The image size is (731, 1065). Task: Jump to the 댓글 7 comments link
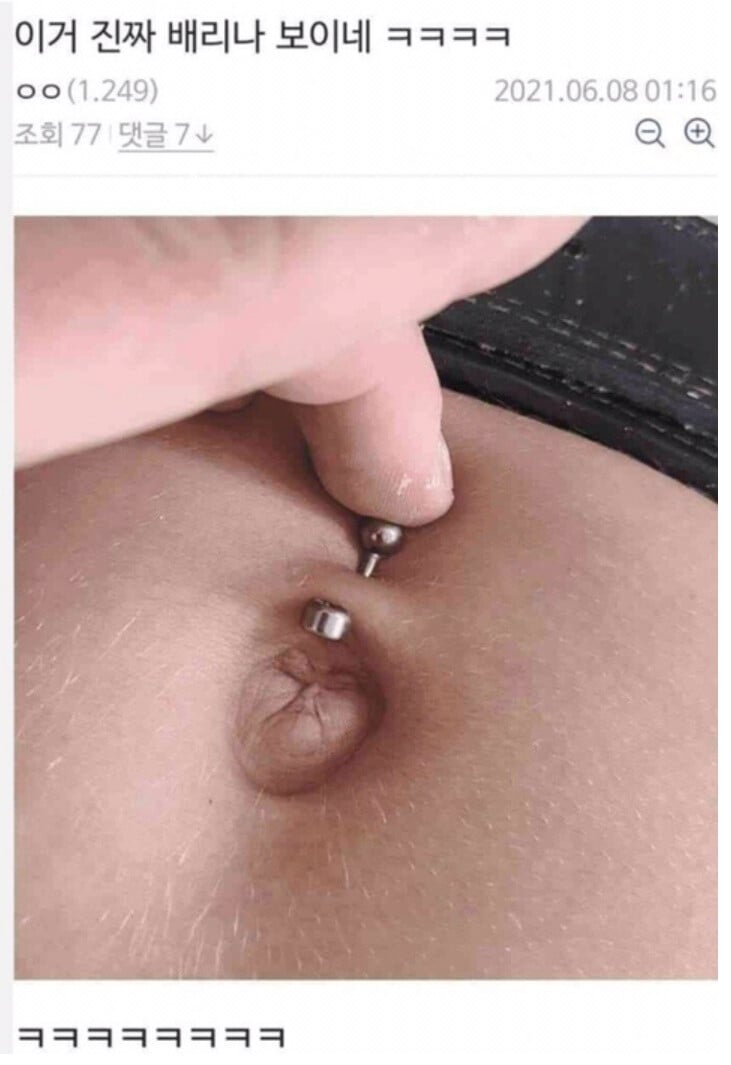[x=165, y=134]
